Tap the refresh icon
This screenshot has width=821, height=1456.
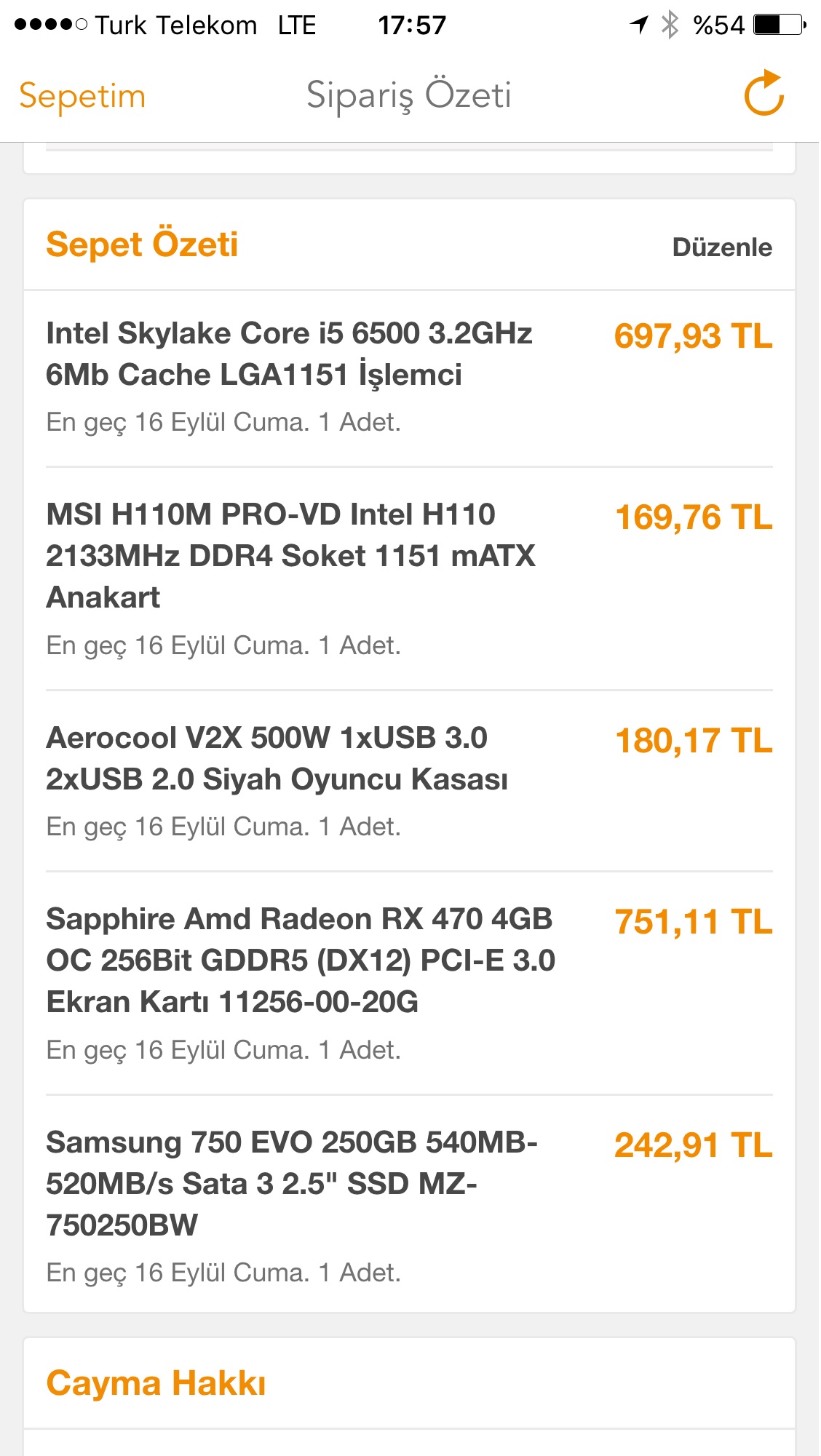(764, 93)
